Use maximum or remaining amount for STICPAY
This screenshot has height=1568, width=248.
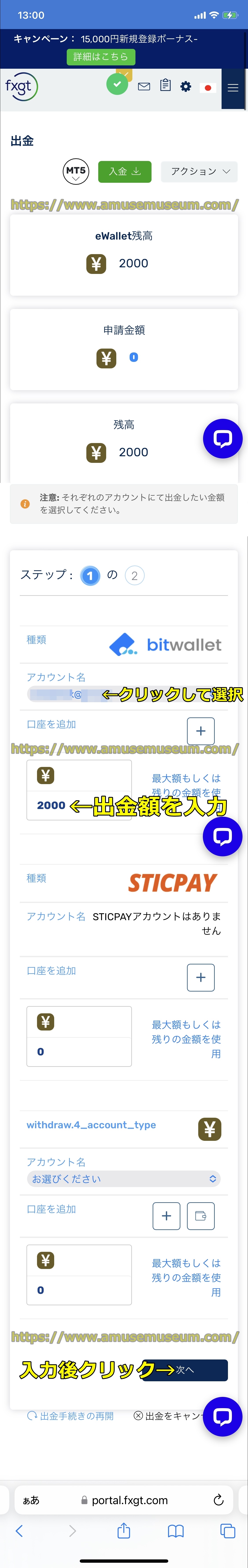pyautogui.click(x=186, y=1039)
